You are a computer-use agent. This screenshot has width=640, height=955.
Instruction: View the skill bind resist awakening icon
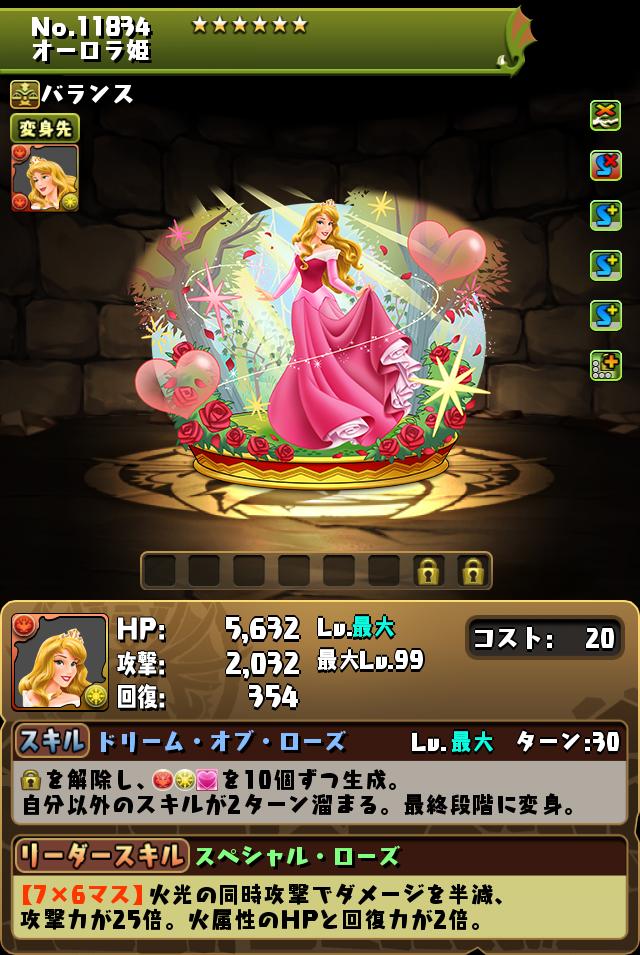pos(605,166)
